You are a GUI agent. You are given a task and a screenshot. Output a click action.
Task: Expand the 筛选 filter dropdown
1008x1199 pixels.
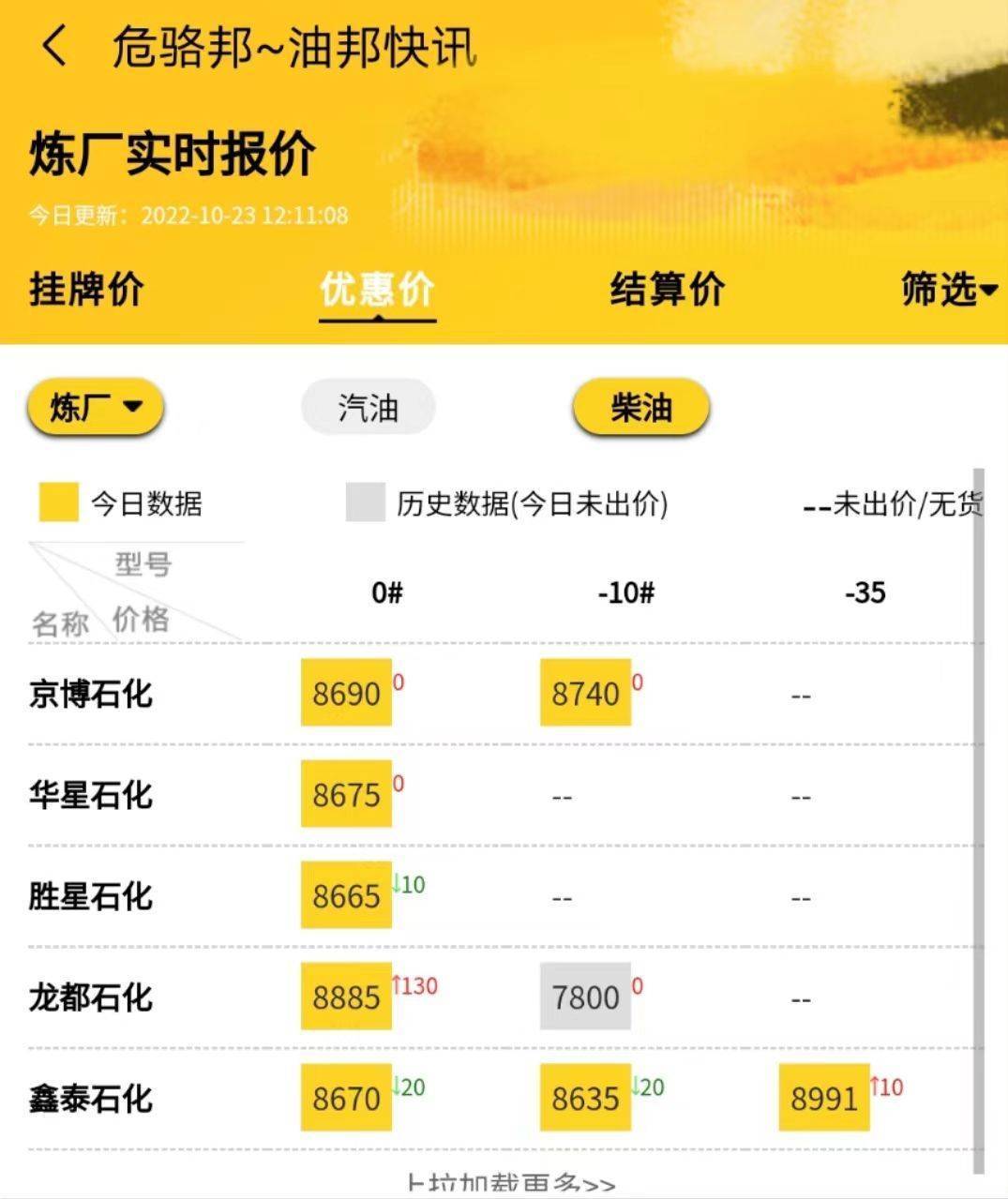(x=947, y=289)
